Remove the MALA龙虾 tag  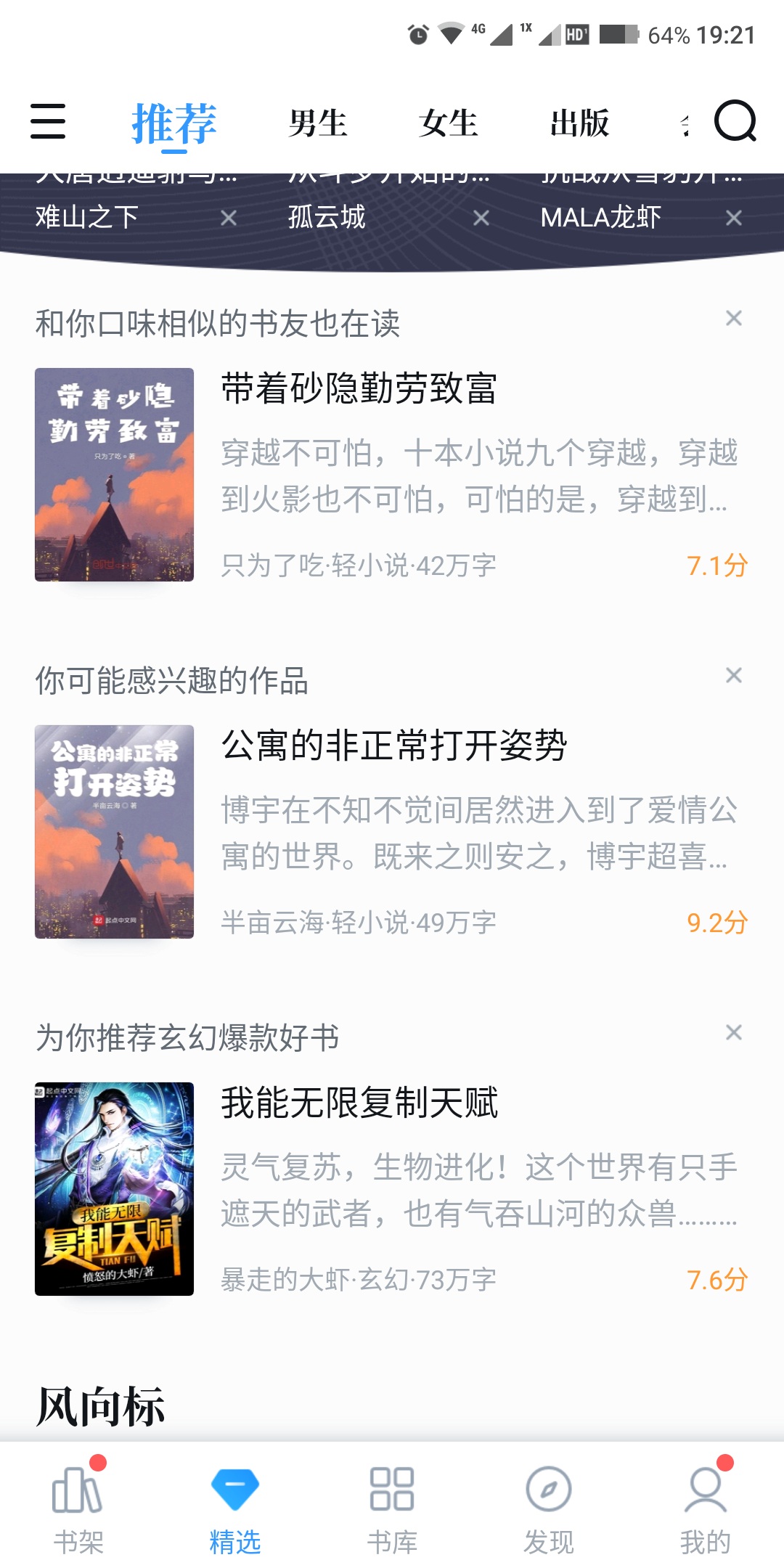pos(734,218)
